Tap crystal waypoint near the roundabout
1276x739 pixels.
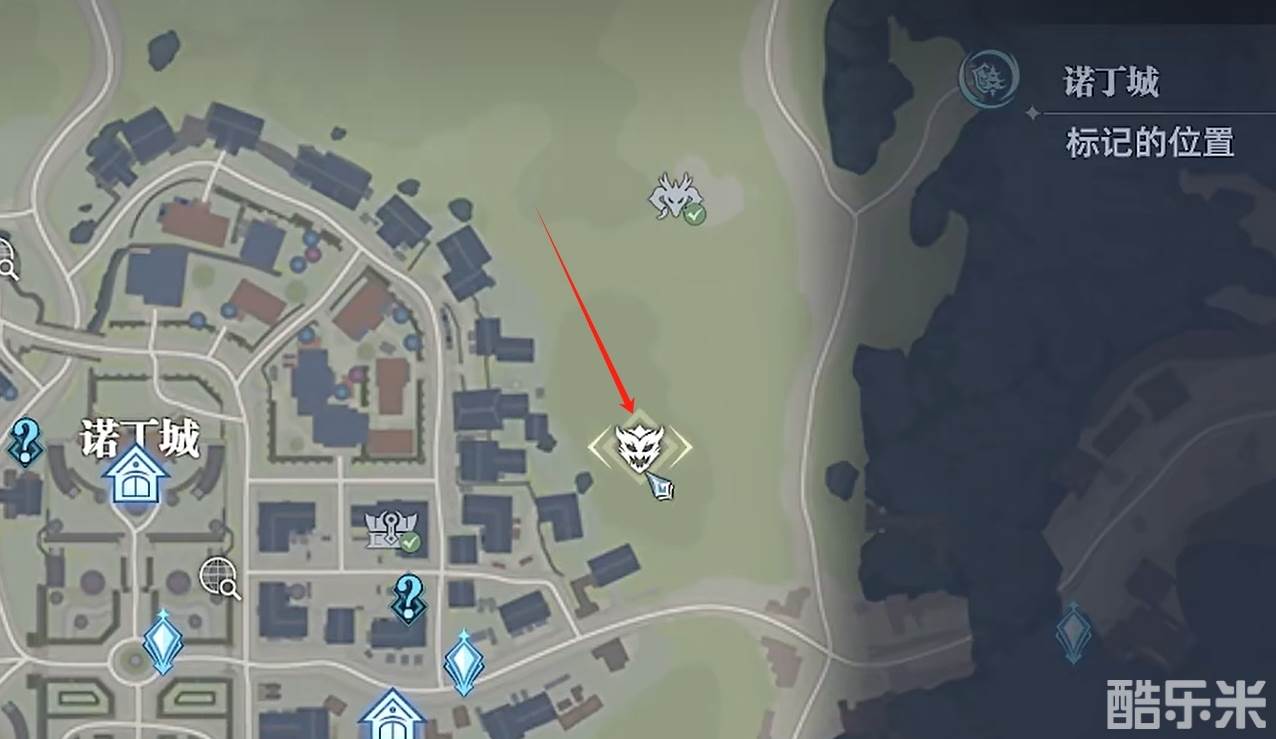[163, 641]
